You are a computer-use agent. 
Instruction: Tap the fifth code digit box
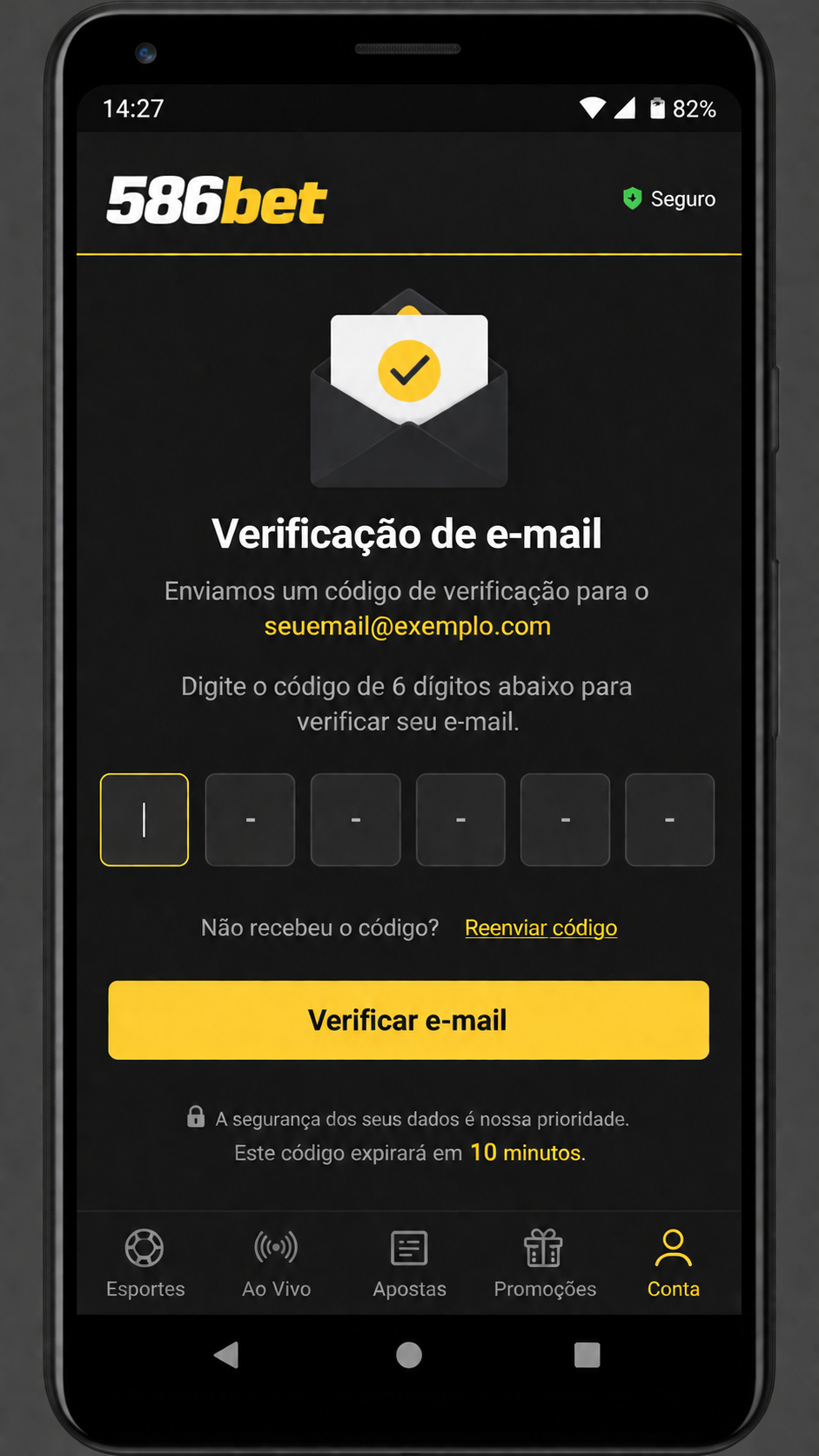(x=565, y=819)
